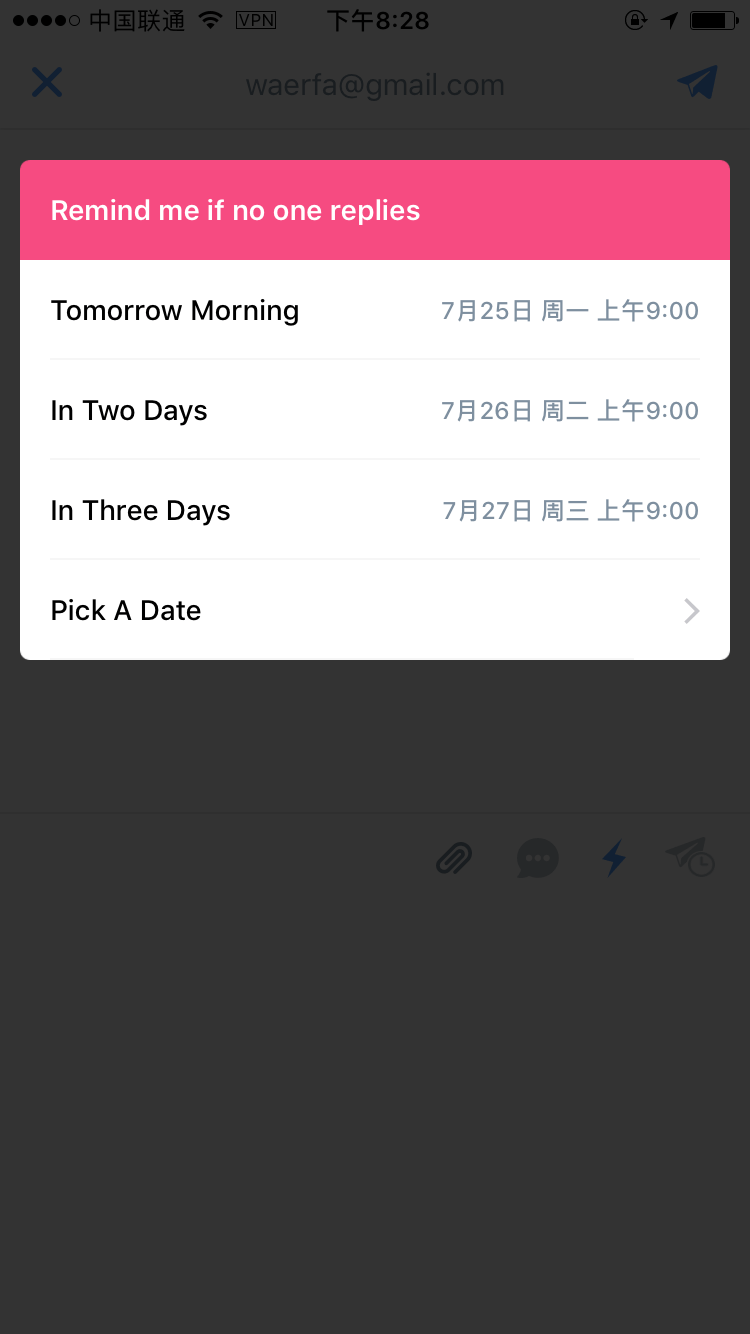Open the speech bubble quick reply icon

coord(537,858)
